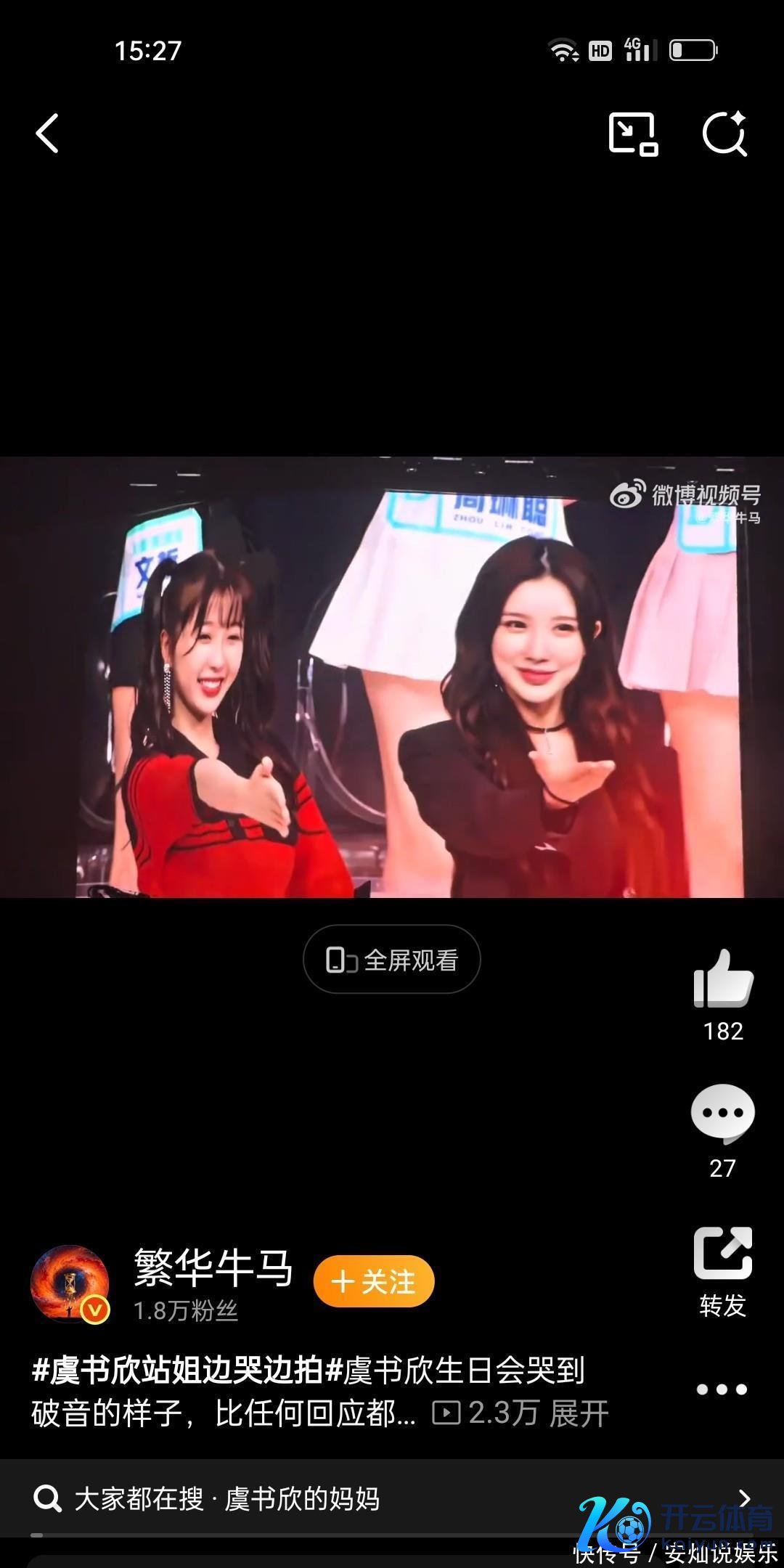Search the trending term 虞书欣的妈妈

pos(301,1498)
